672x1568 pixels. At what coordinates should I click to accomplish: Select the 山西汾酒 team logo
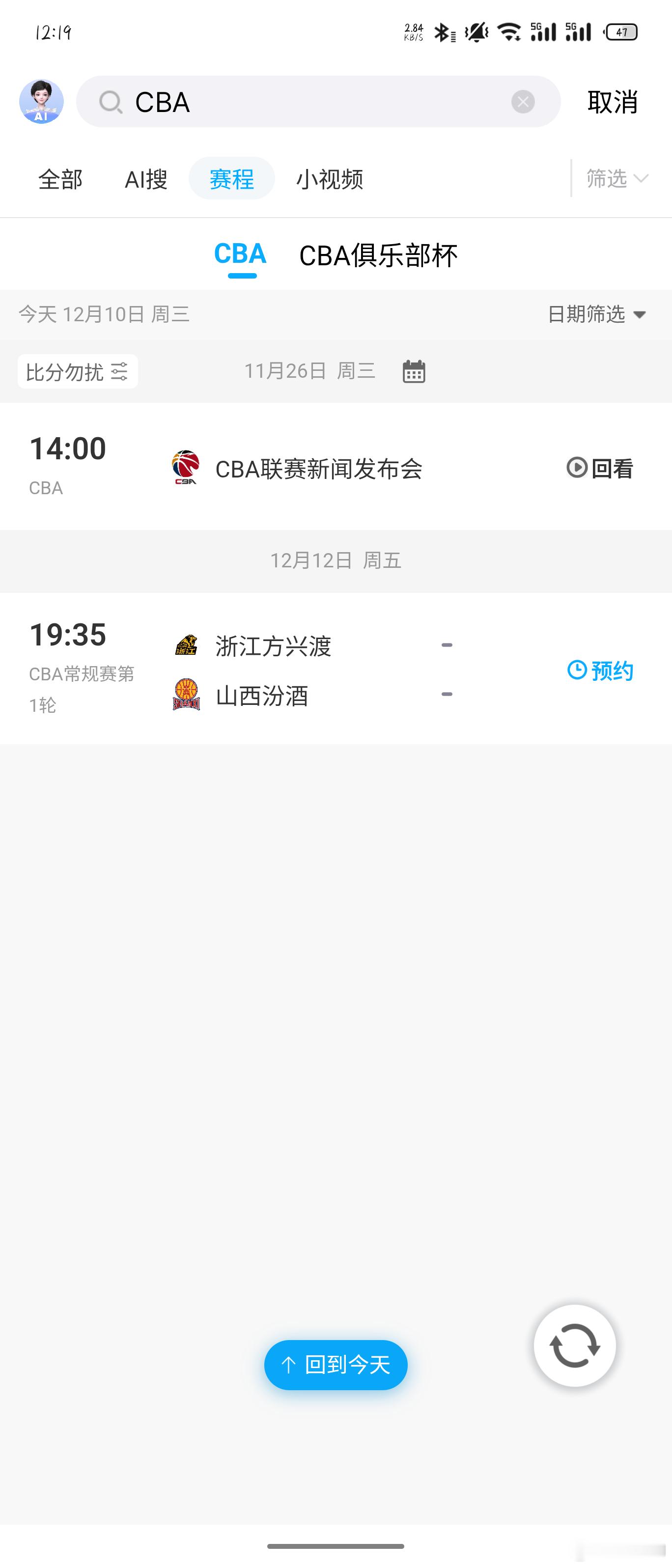click(x=187, y=696)
